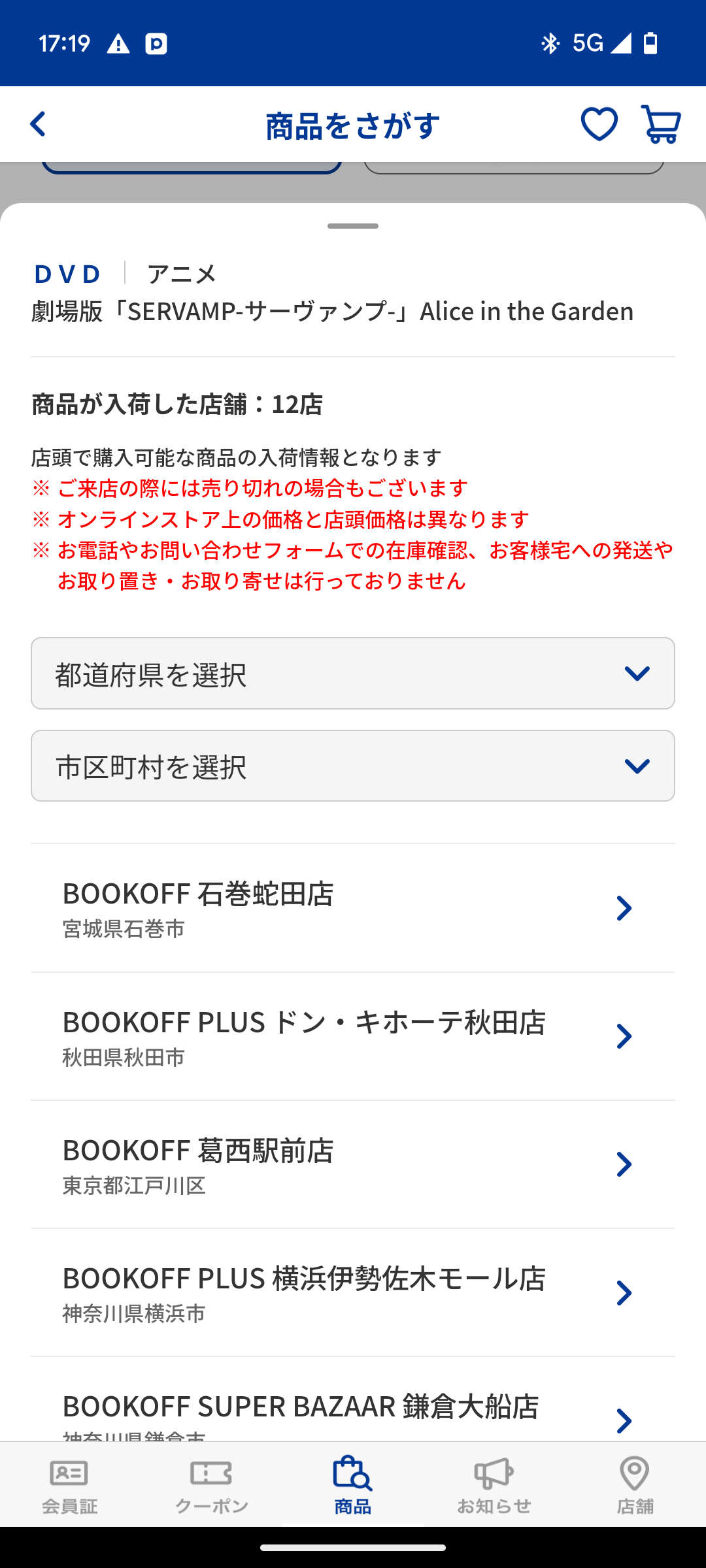
Task: View BOOKOFF PLUS 横浜伊勢佐木モール店
Action: [x=353, y=1292]
